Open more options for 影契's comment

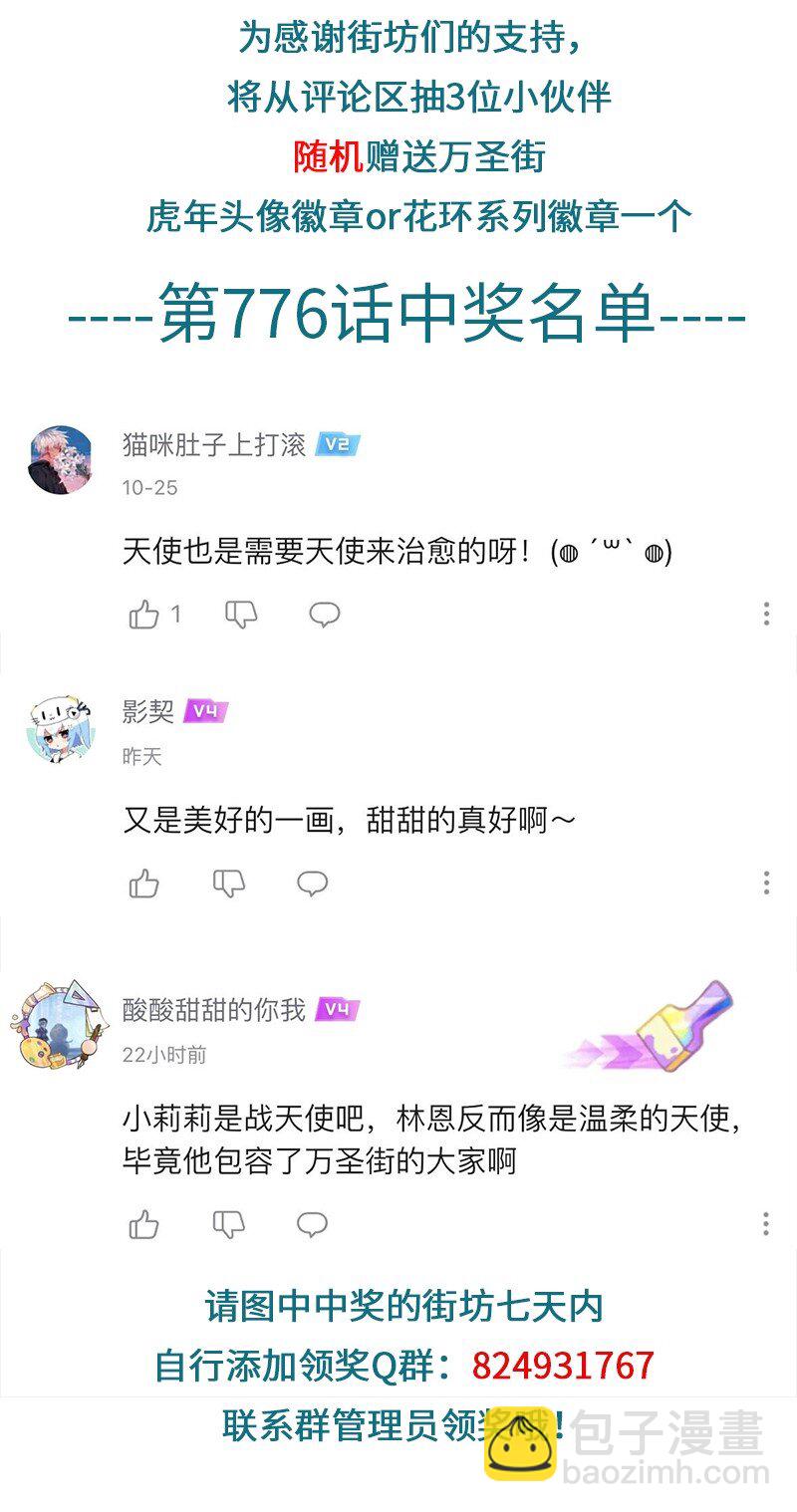pos(766,882)
